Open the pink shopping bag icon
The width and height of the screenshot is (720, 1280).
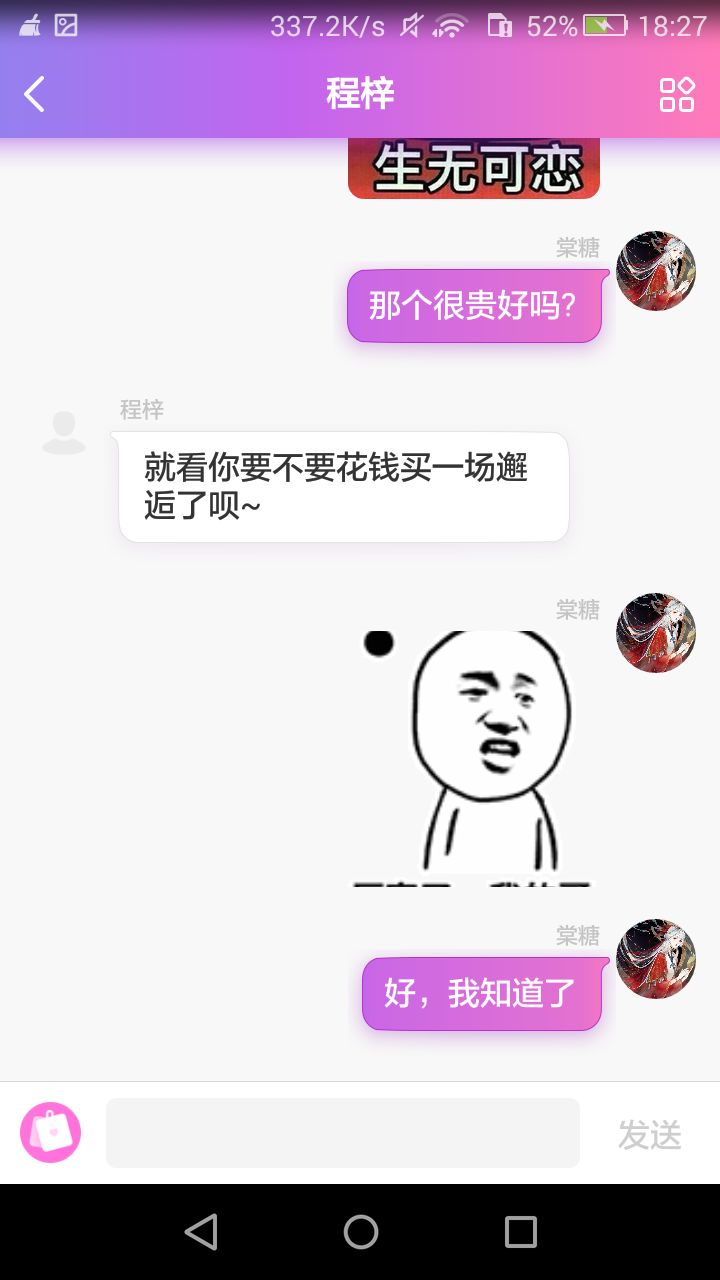pos(51,1132)
